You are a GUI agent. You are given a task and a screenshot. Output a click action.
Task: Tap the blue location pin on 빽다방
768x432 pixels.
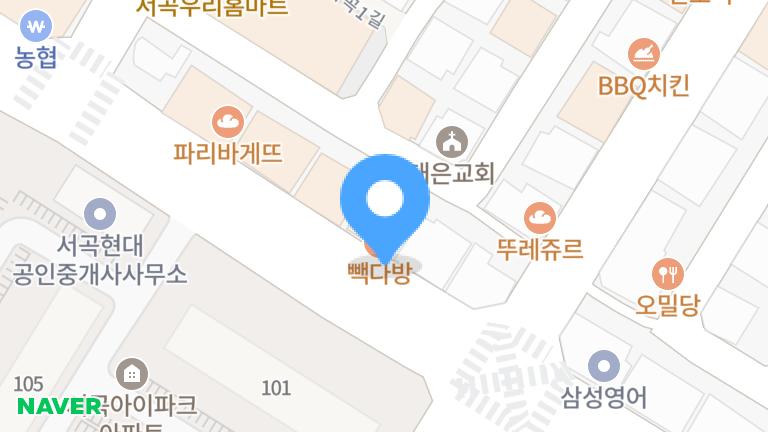coord(385,201)
